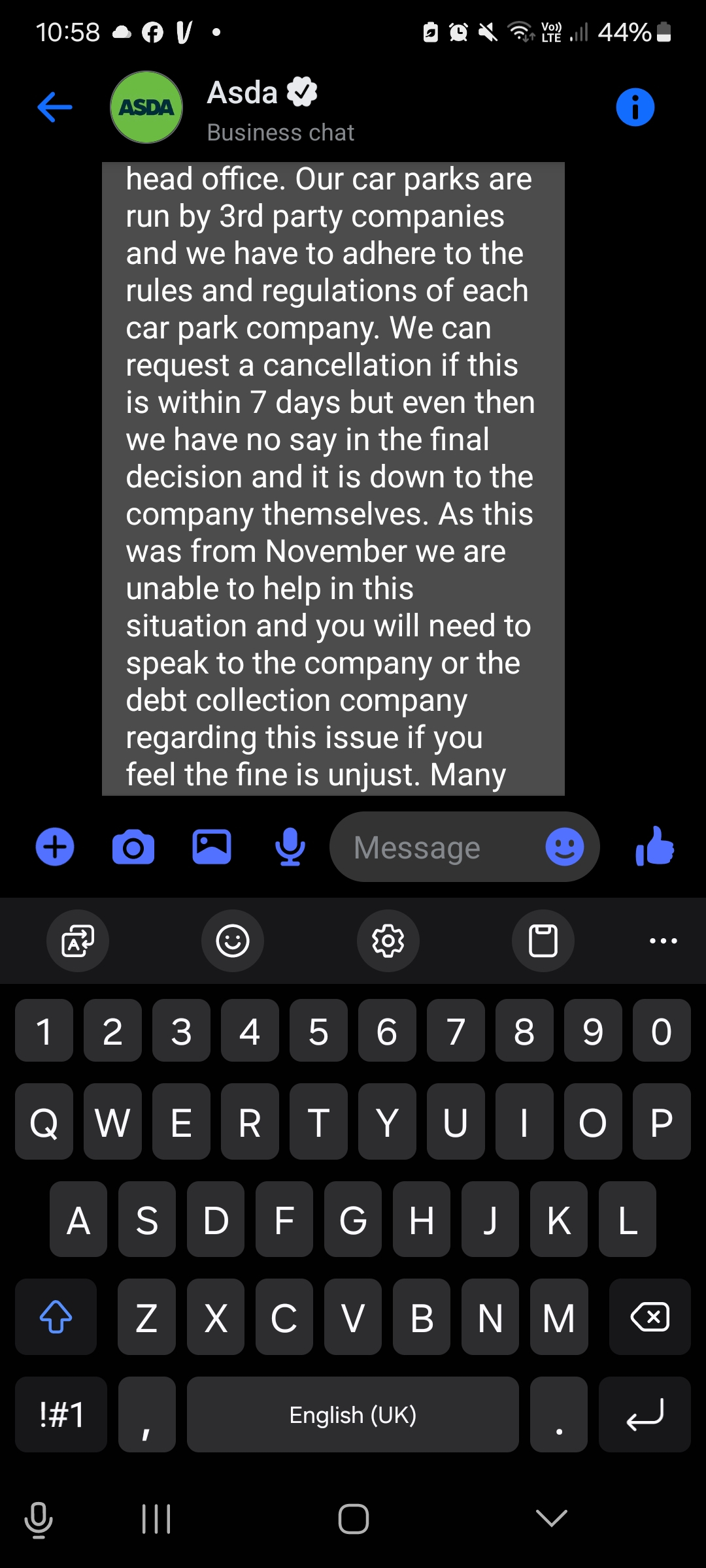
Task: Open the Asda chat info button
Action: [x=635, y=107]
